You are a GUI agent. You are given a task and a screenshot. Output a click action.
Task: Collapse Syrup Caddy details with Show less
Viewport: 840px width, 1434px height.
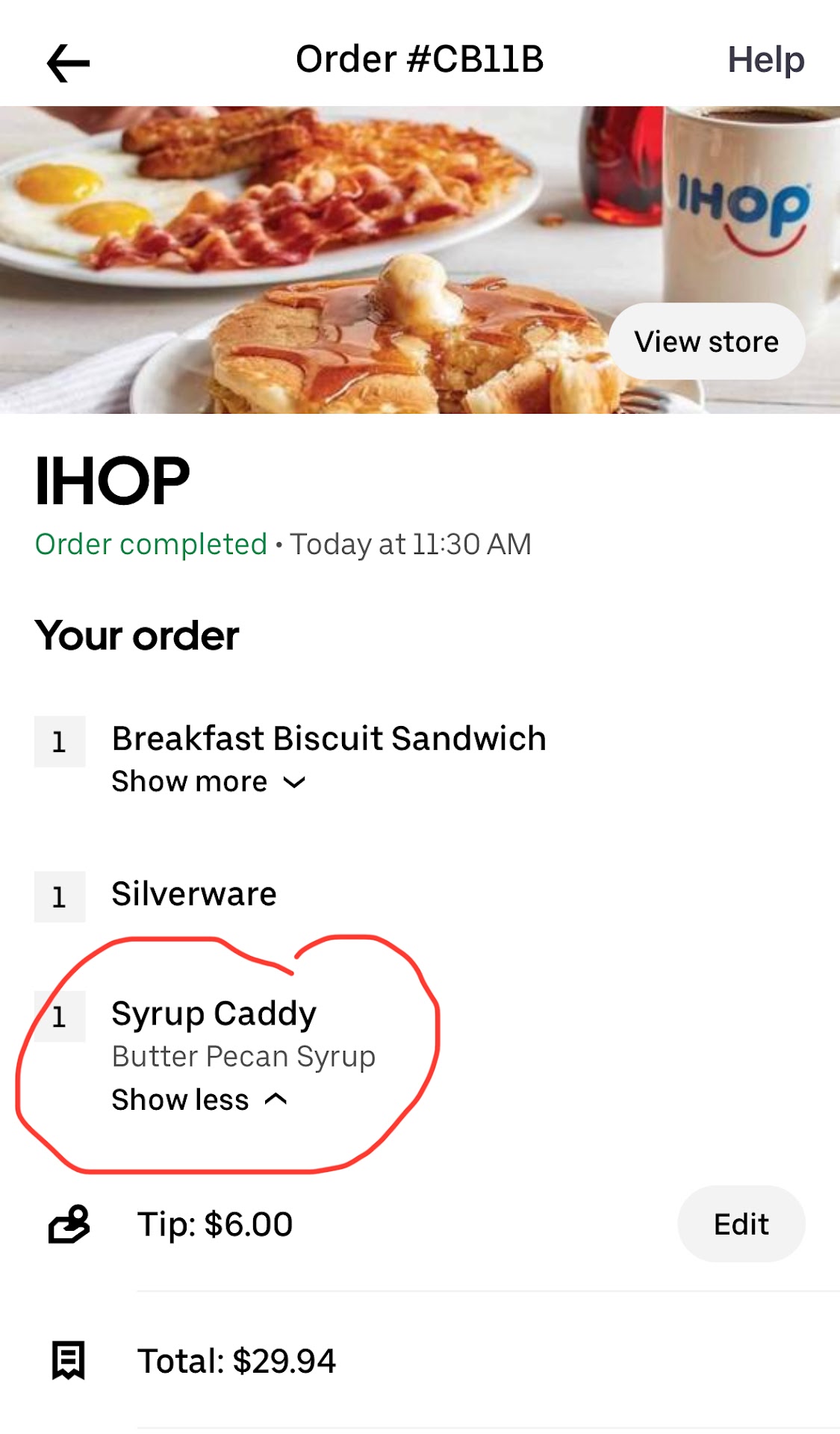pyautogui.click(x=199, y=1099)
